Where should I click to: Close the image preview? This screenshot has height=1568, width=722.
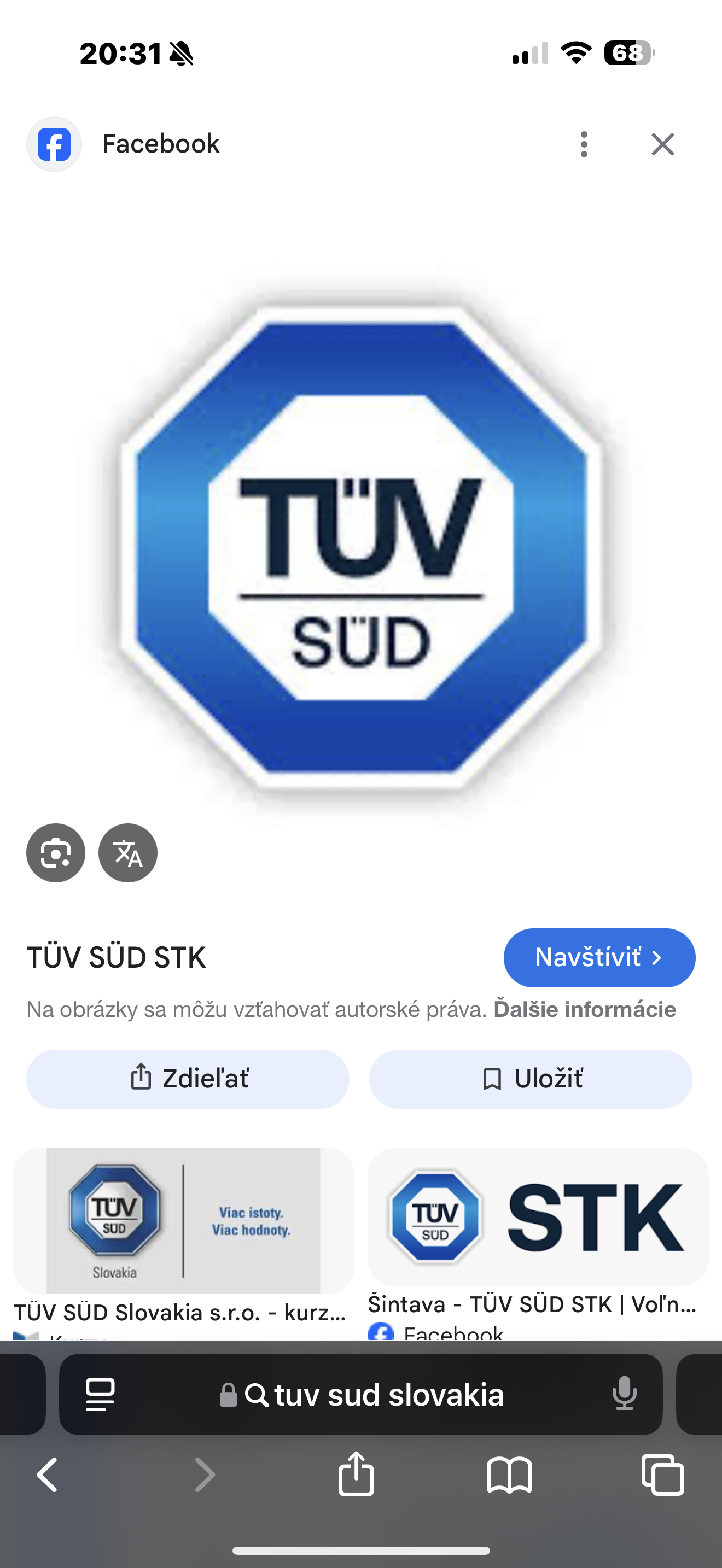(662, 144)
